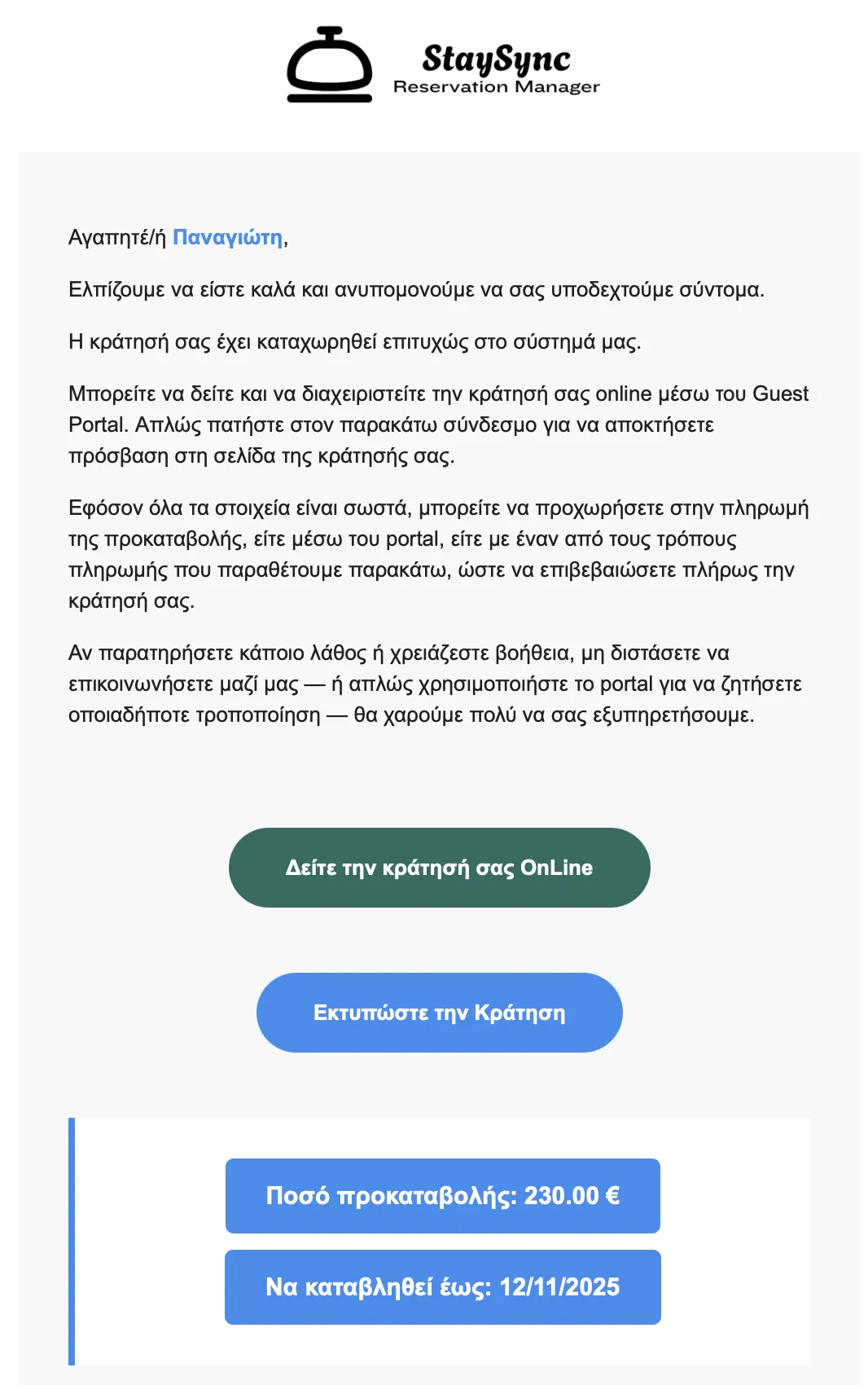Click the Reservation Manager subtitle text
The image size is (868, 1385).
click(496, 86)
